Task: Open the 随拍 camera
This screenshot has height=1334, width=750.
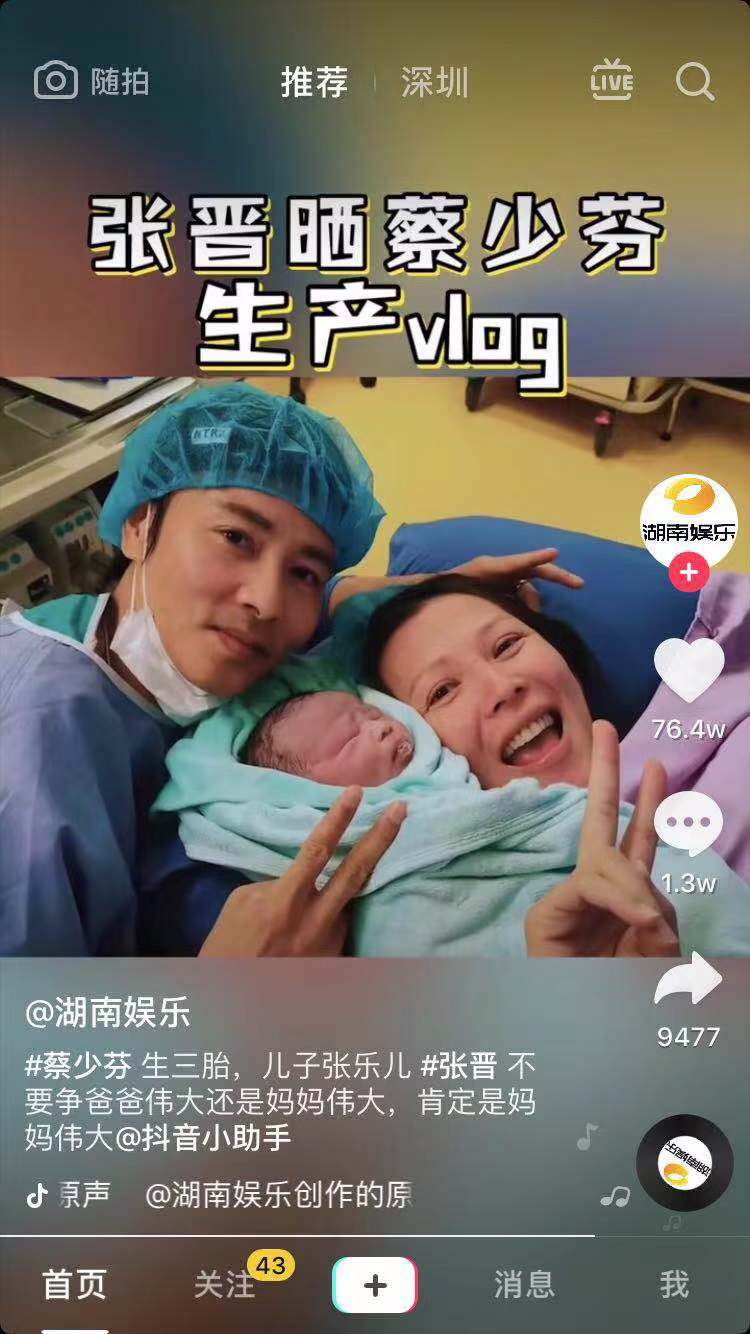Action: (x=90, y=82)
